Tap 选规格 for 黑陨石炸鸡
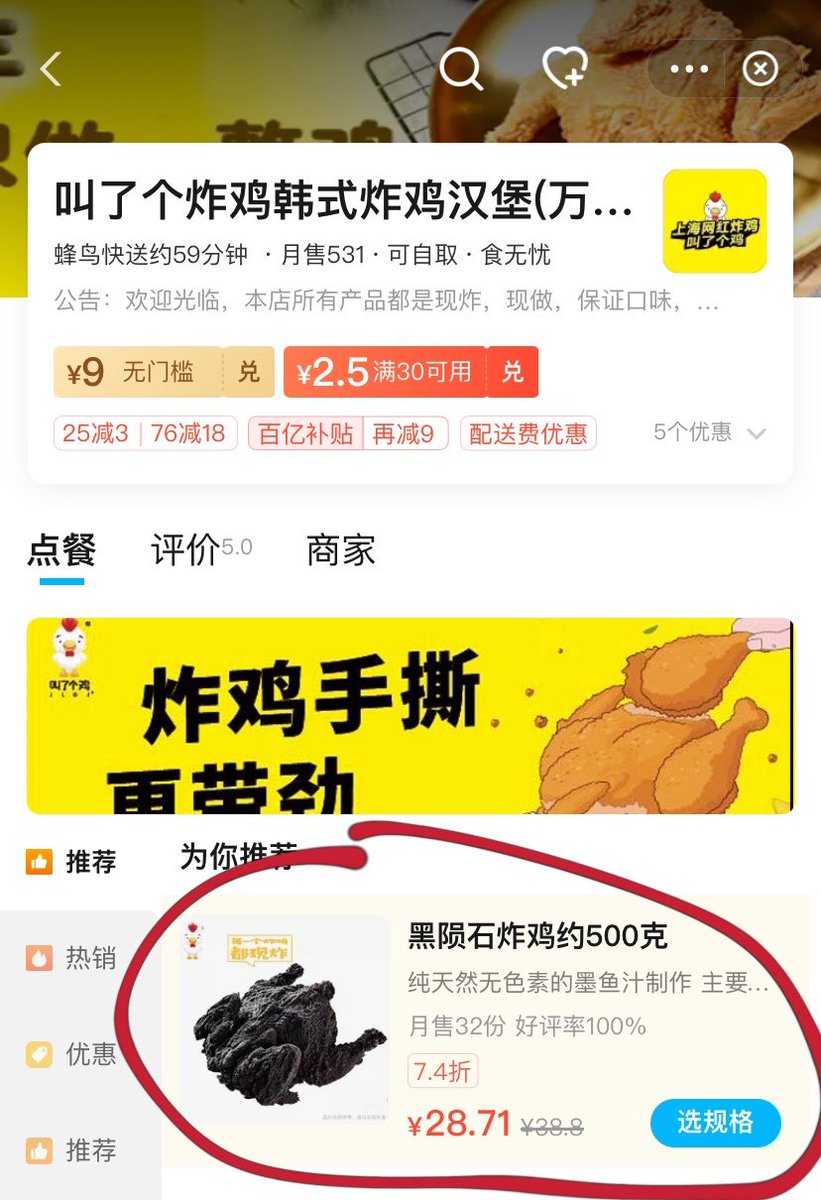This screenshot has height=1200, width=821. [x=715, y=1122]
